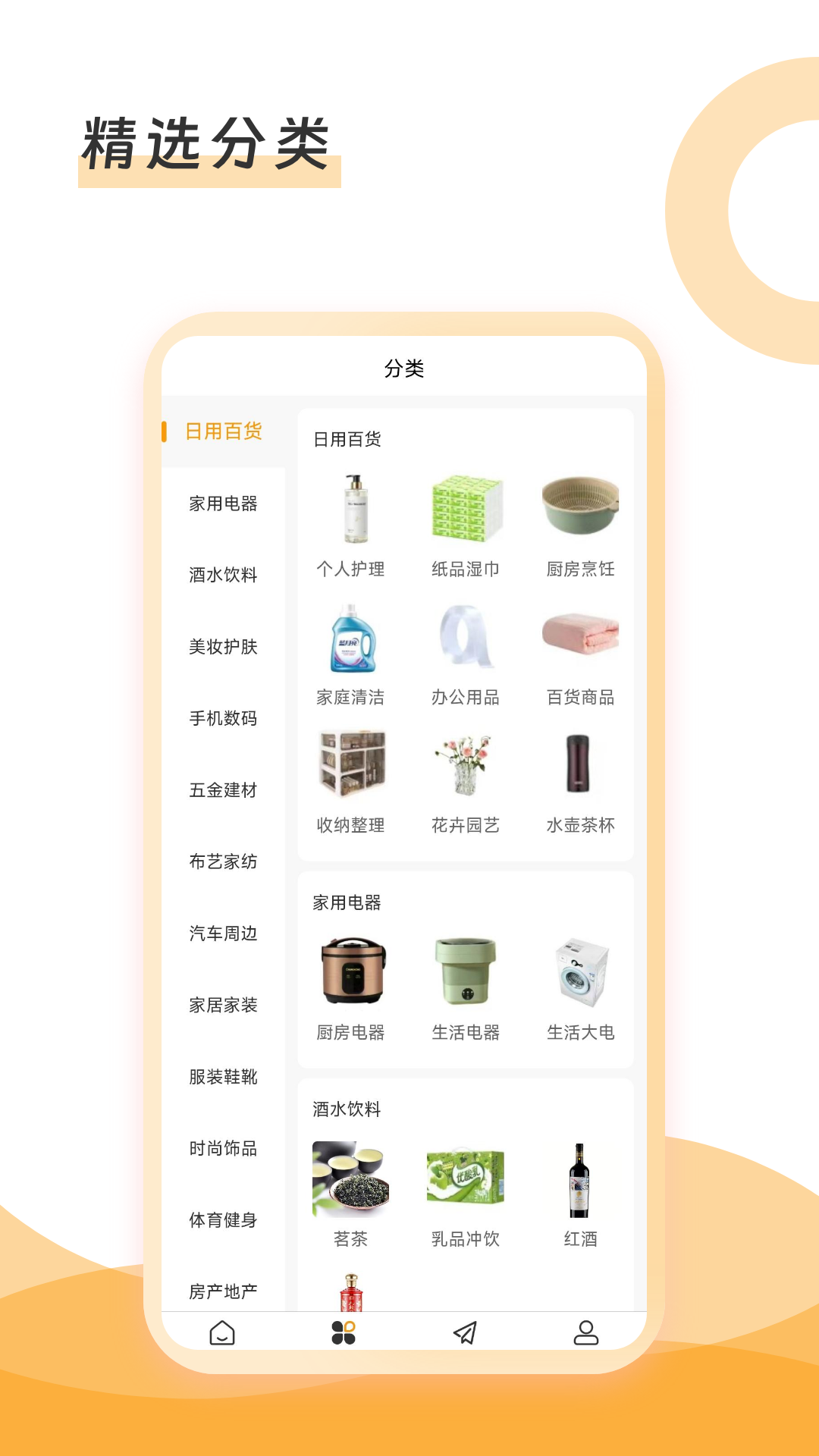Switch to the 家用电器 sidebar category
The image size is (819, 1456).
click(x=223, y=503)
